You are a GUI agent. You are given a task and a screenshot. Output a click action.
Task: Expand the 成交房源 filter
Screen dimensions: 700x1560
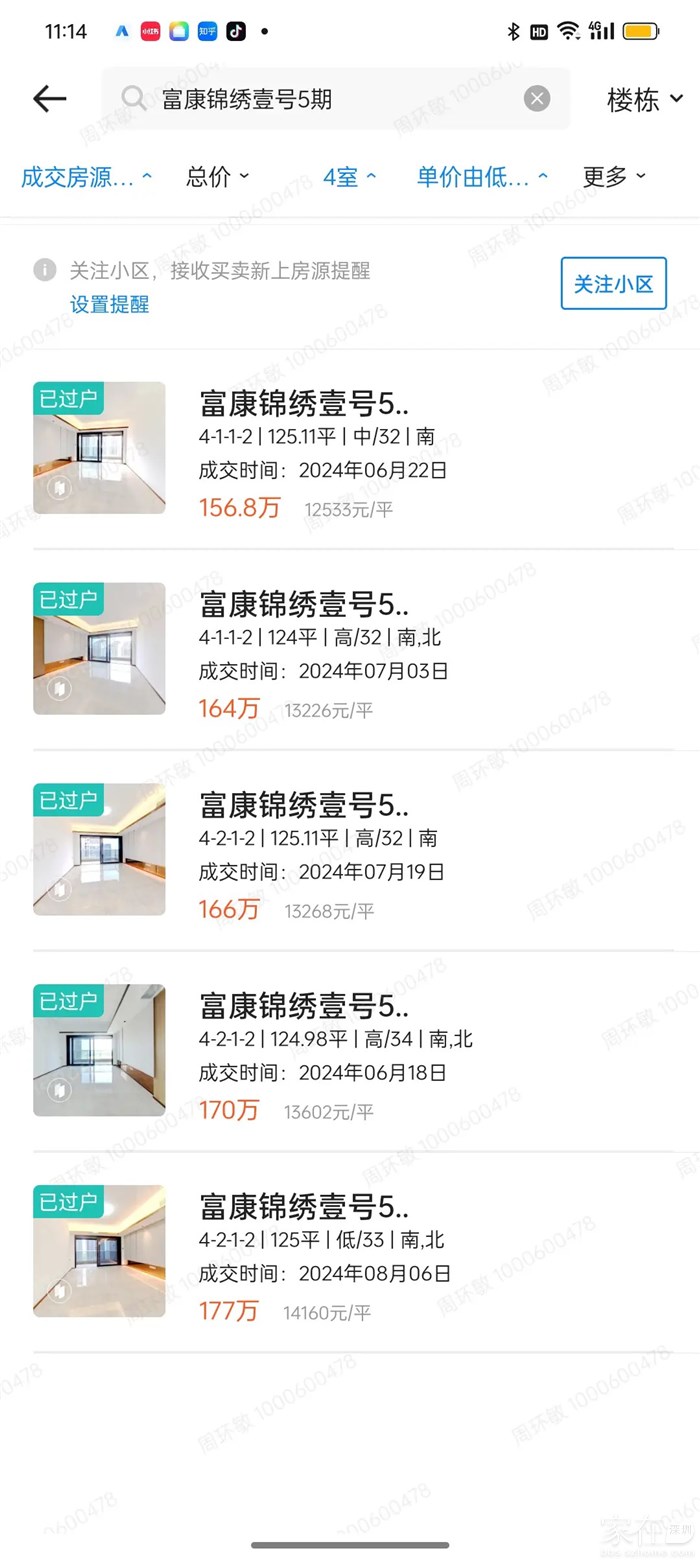[86, 177]
